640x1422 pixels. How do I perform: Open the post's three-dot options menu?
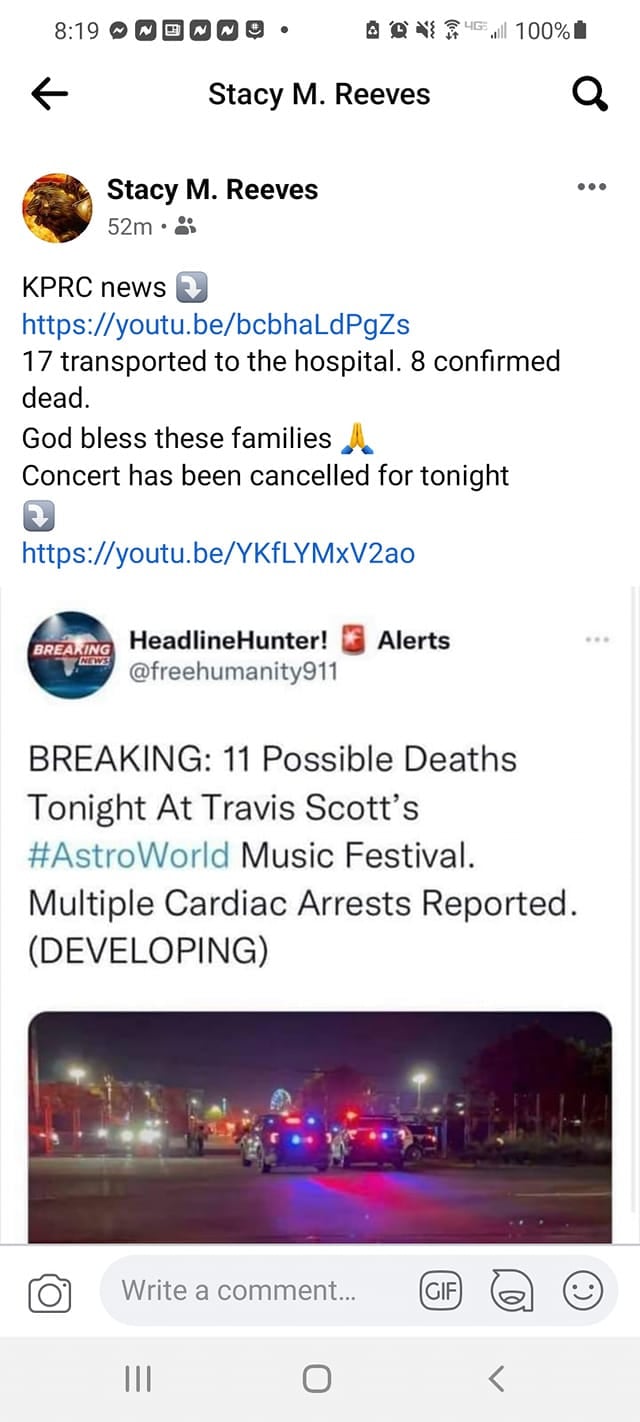(x=592, y=187)
